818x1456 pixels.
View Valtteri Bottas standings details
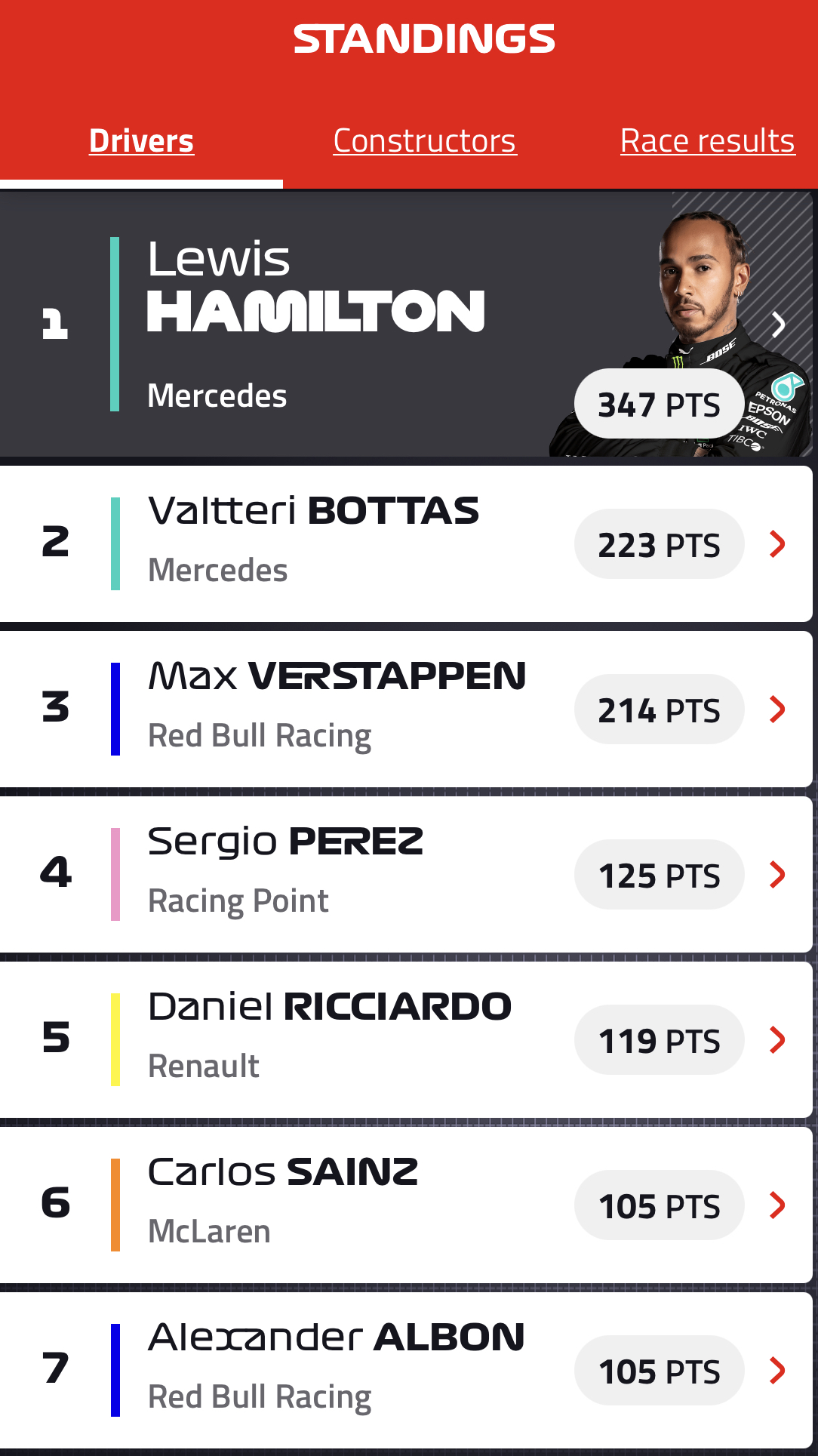coord(406,543)
